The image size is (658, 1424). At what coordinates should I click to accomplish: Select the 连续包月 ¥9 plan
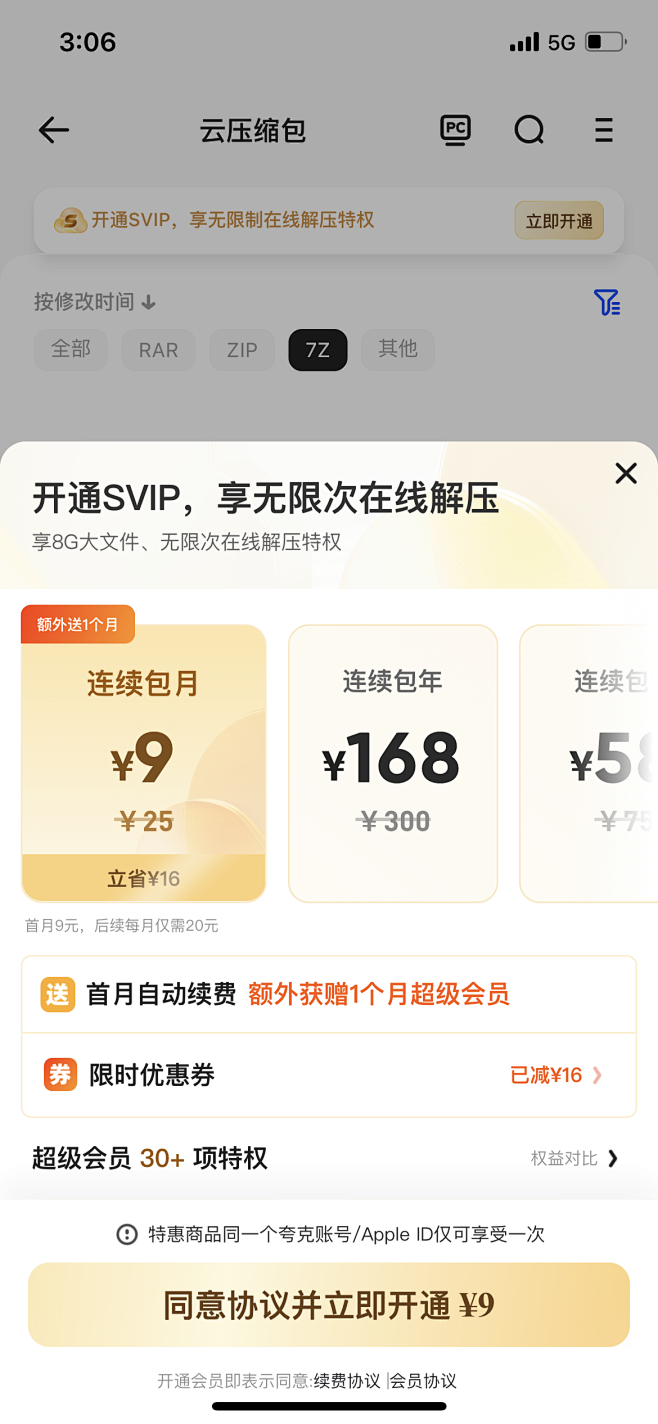pos(144,763)
